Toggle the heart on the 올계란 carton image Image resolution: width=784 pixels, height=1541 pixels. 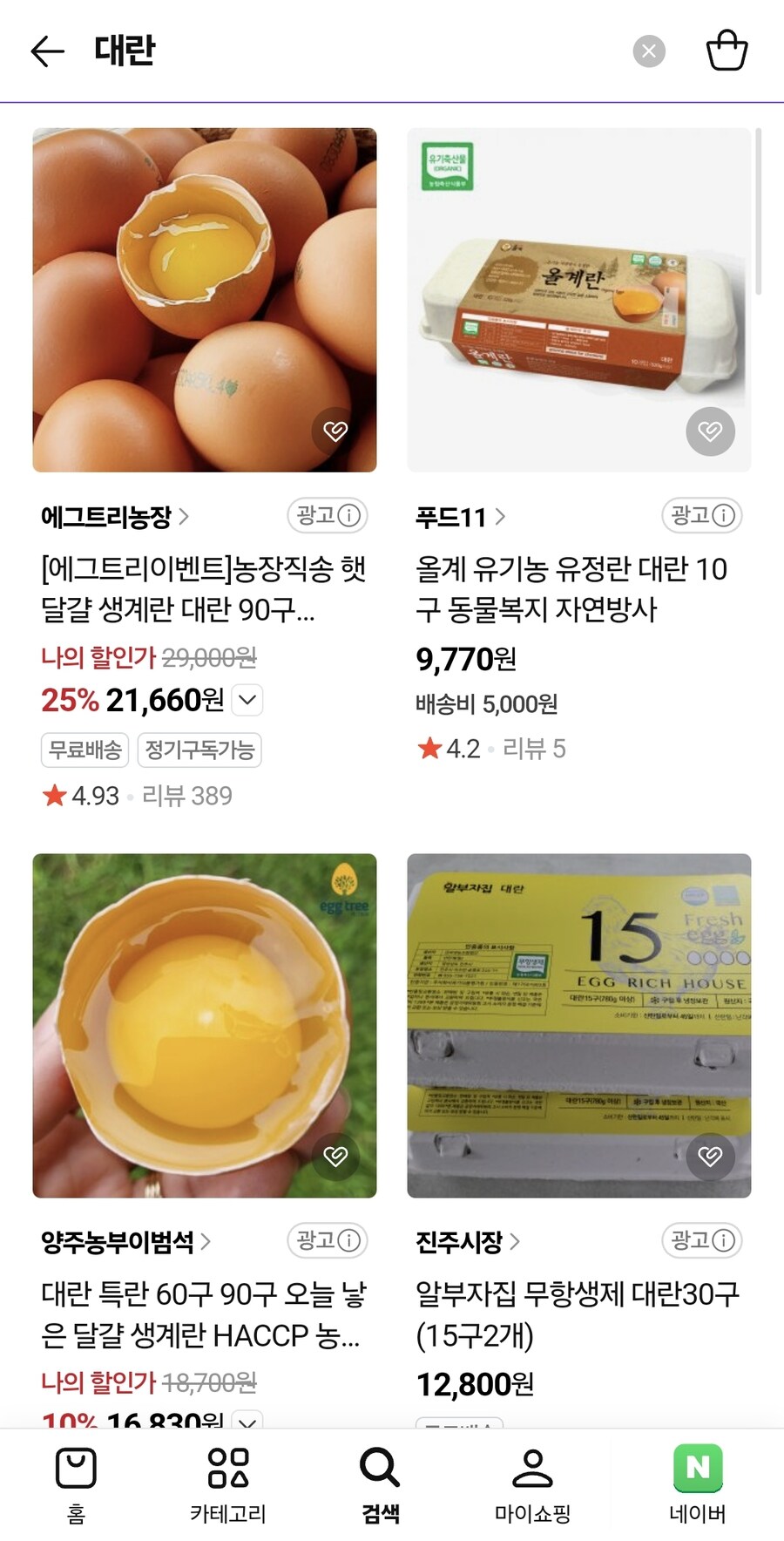point(711,431)
